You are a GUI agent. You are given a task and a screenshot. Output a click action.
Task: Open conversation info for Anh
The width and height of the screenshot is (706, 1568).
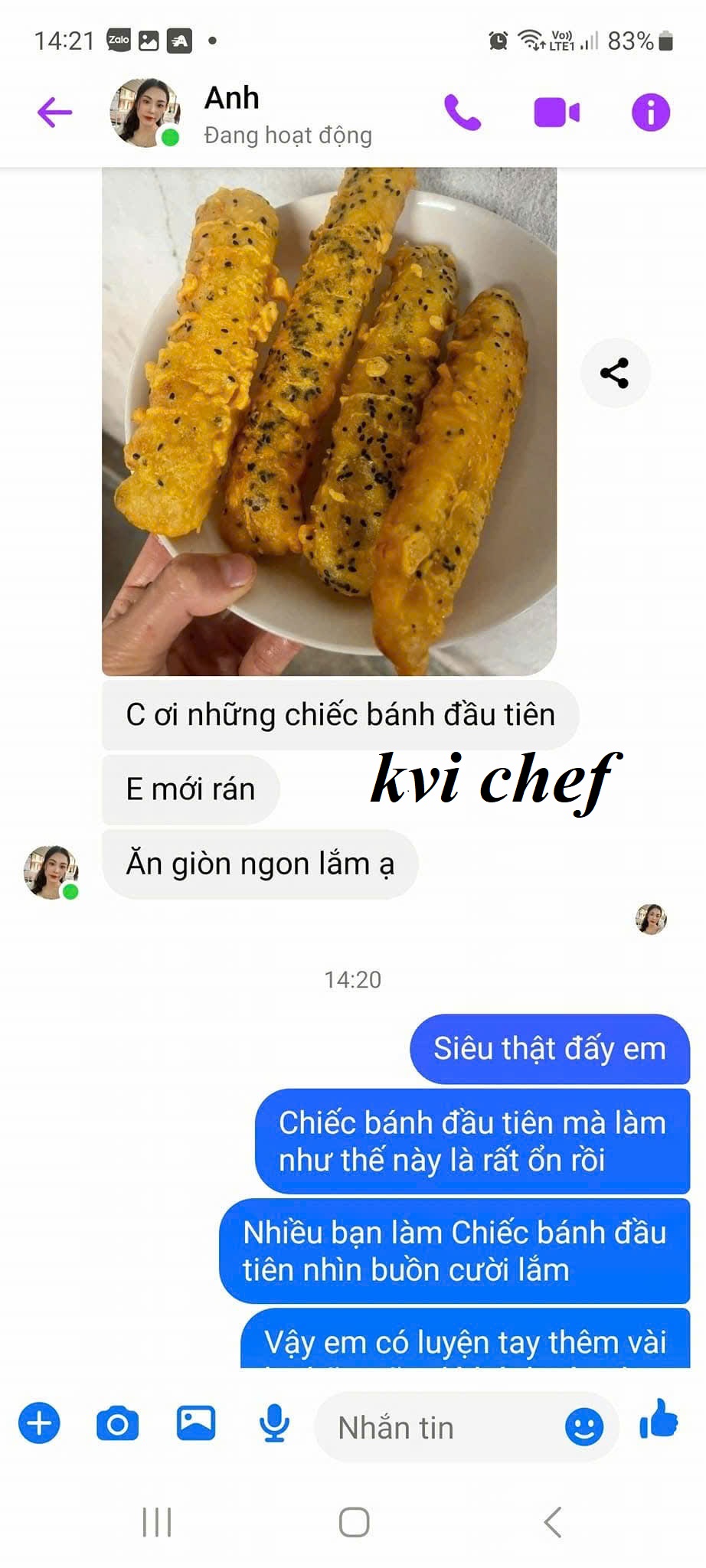[x=650, y=113]
